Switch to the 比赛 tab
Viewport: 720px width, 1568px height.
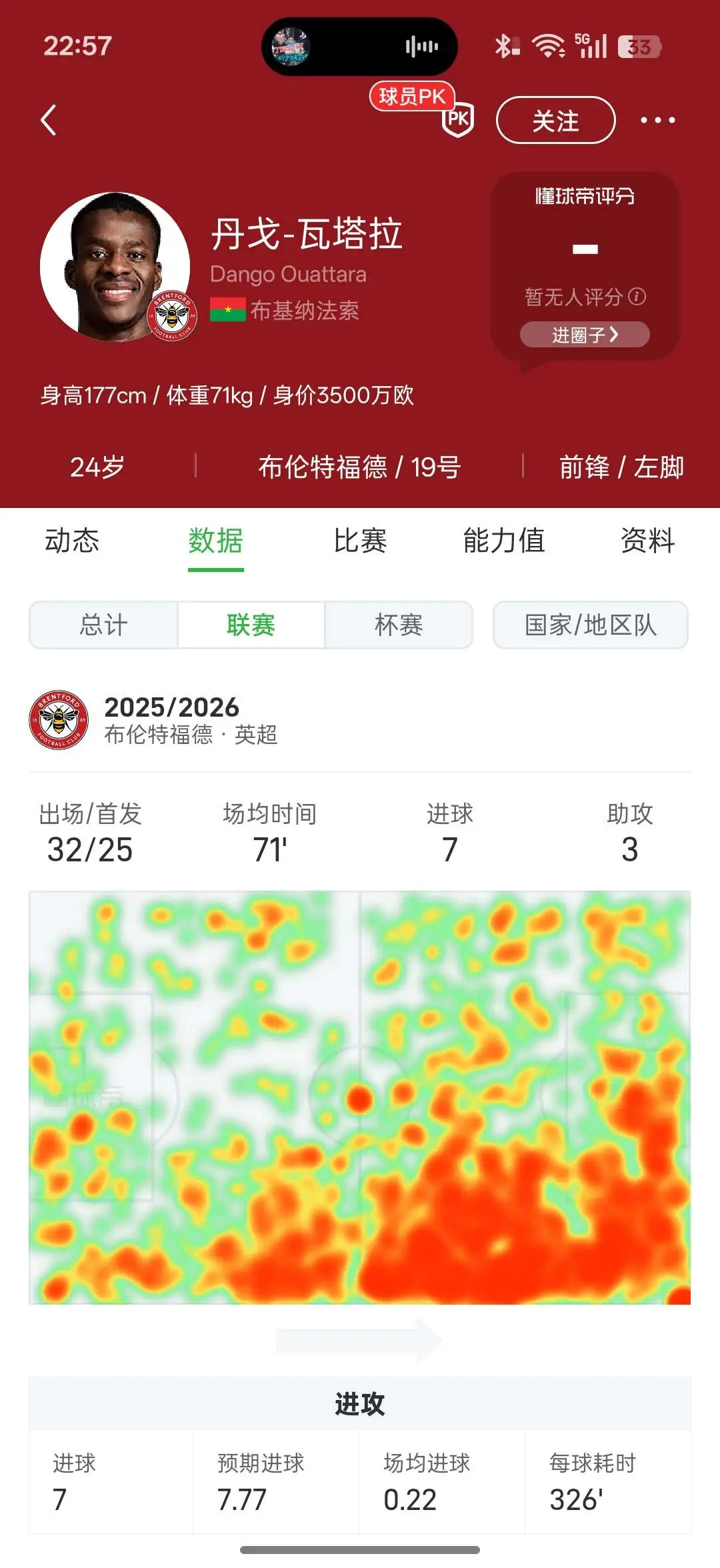pos(360,541)
